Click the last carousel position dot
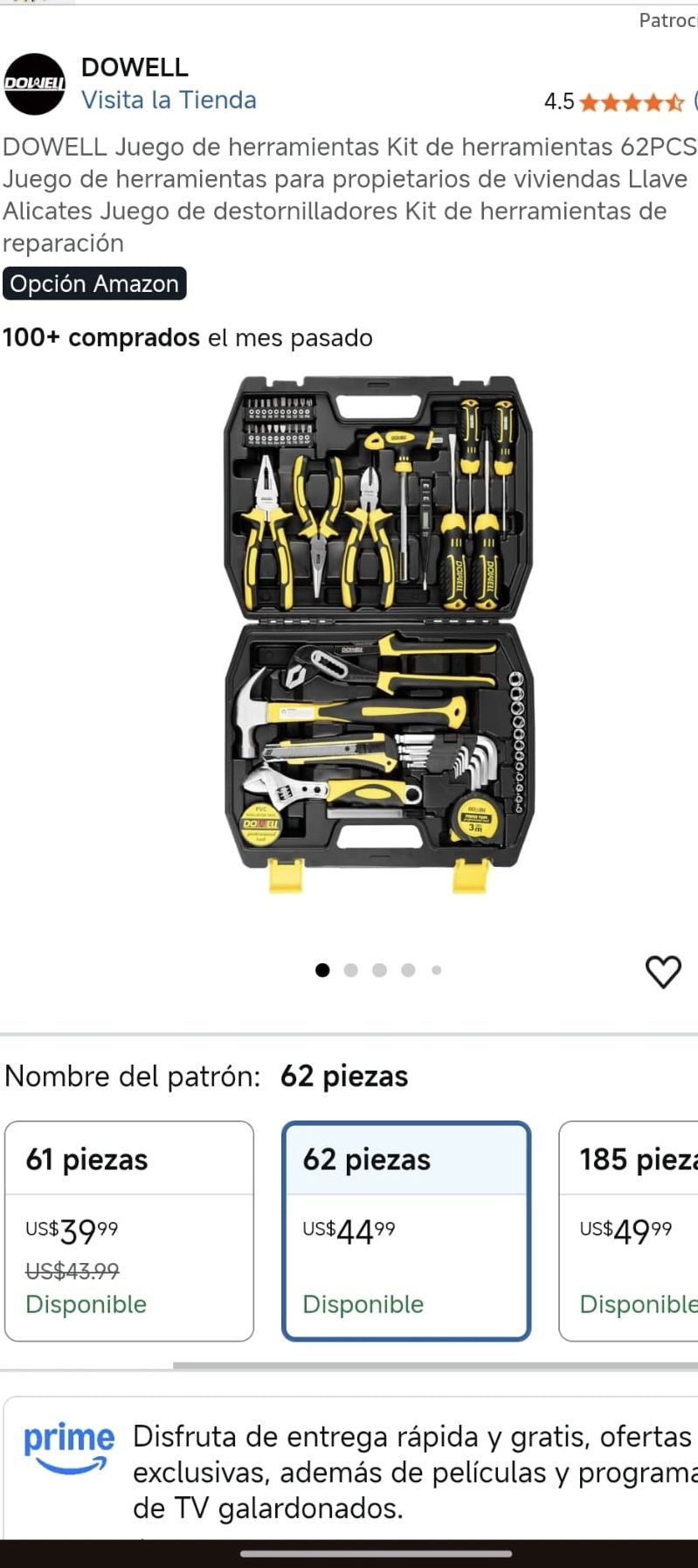This screenshot has width=698, height=1568. click(x=435, y=969)
